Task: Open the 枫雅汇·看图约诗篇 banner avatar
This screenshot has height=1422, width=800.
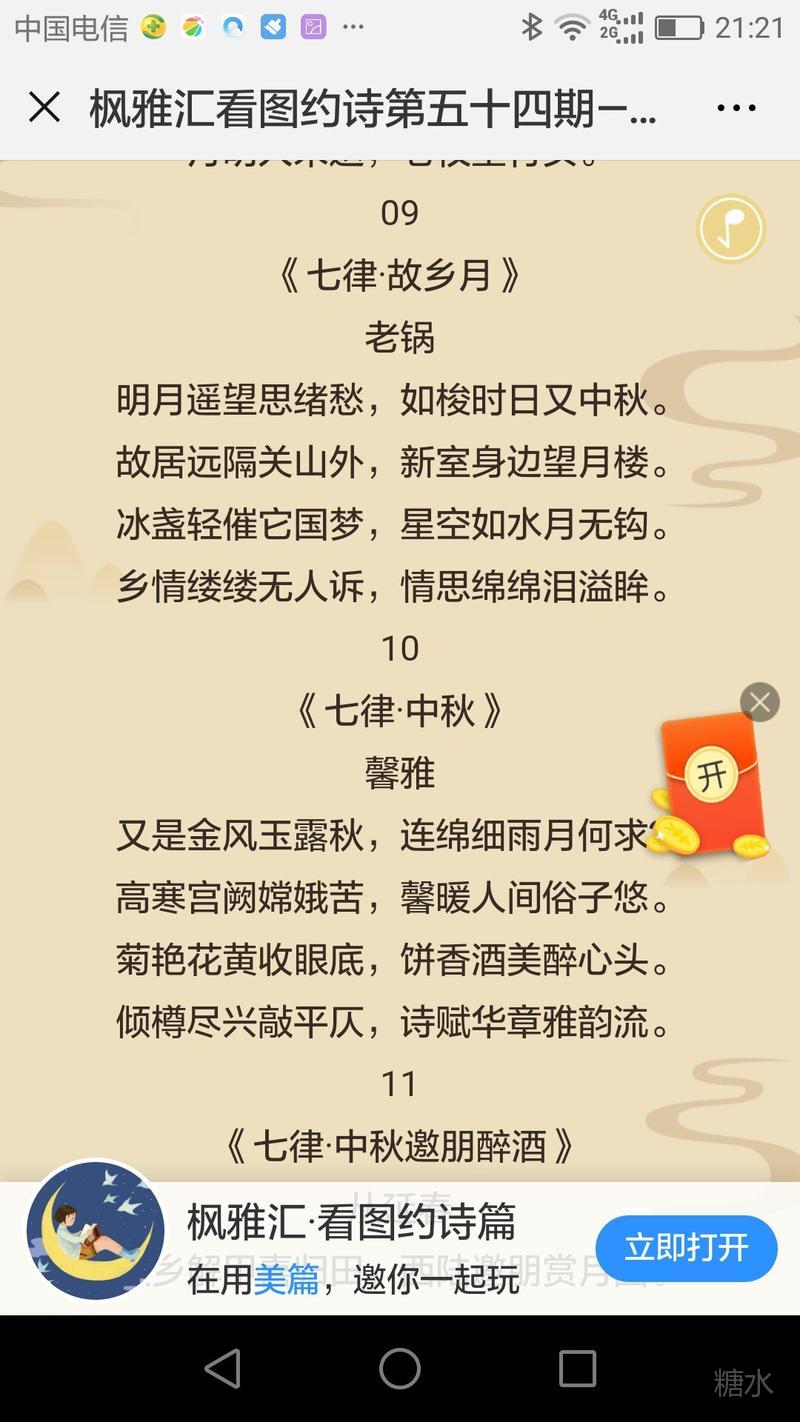Action: pyautogui.click(x=95, y=1231)
